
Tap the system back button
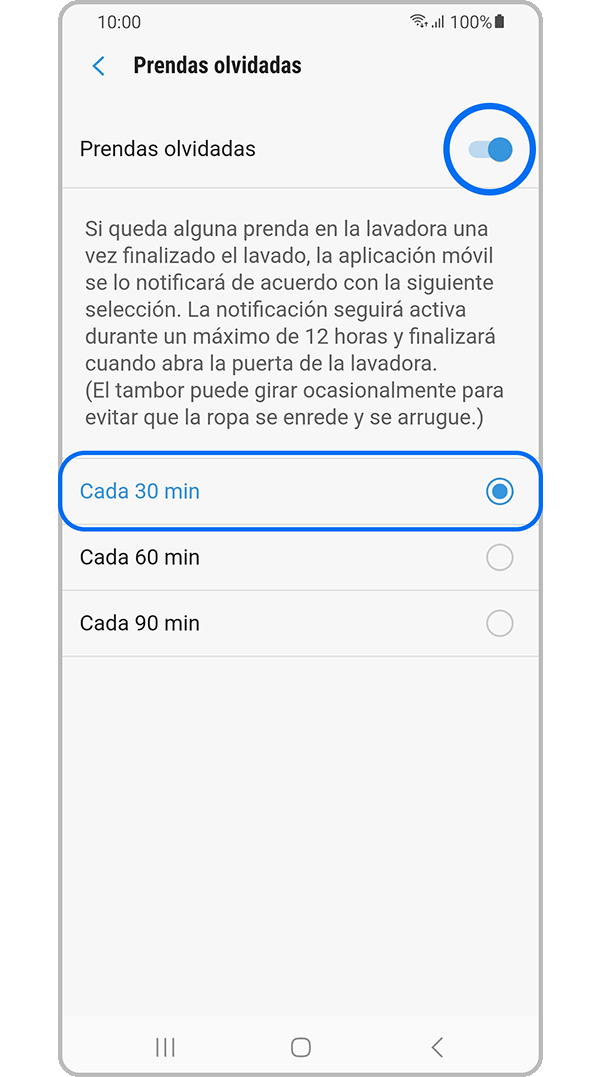tap(436, 1046)
